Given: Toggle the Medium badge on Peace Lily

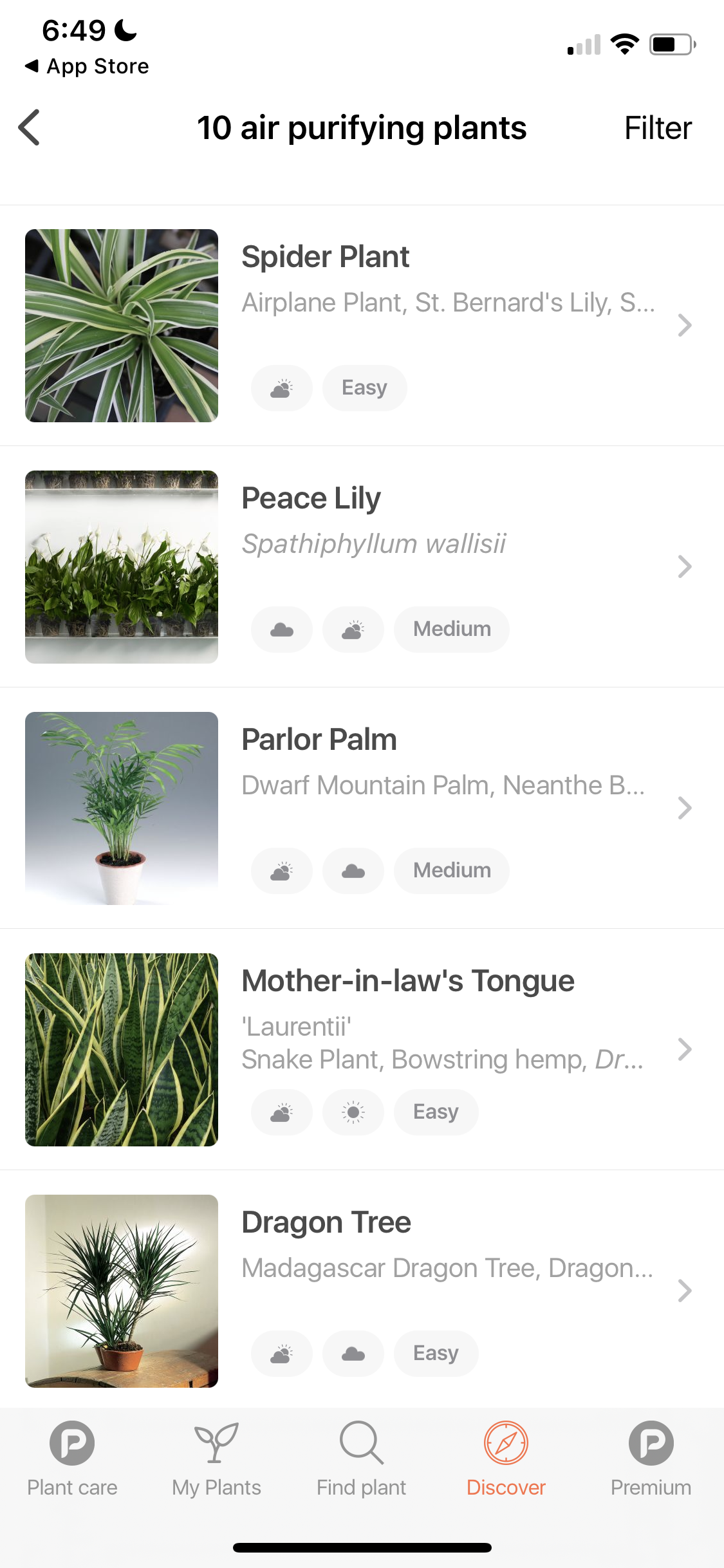Looking at the screenshot, I should (451, 629).
